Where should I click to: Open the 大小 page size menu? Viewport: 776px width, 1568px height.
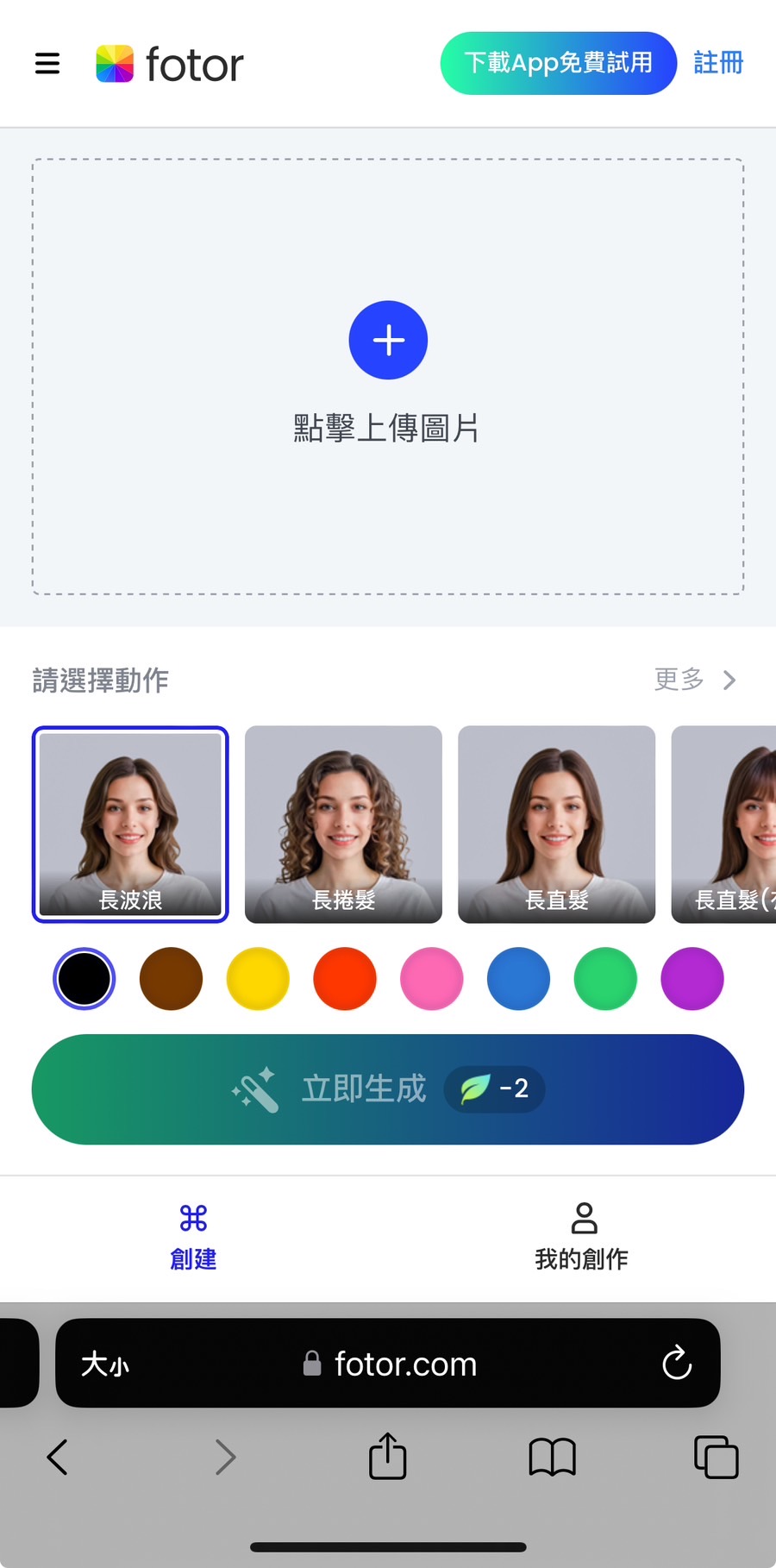[x=103, y=1364]
